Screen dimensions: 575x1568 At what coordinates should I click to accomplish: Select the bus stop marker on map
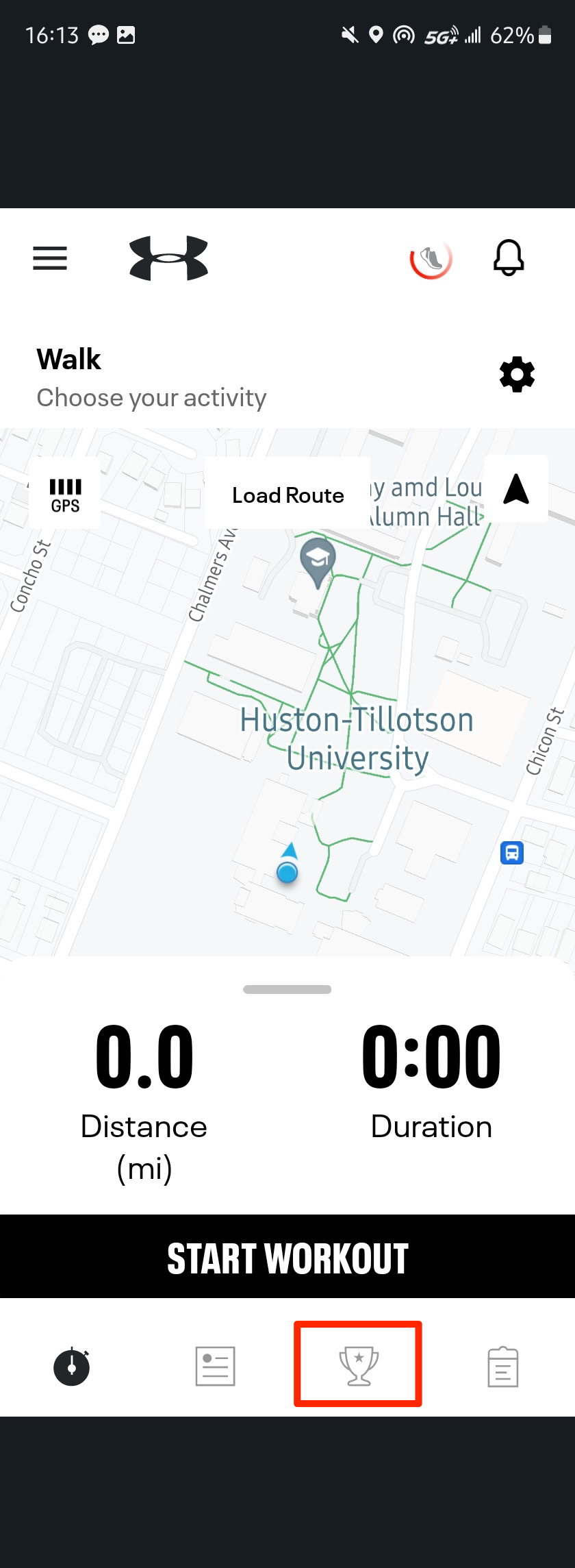(512, 853)
